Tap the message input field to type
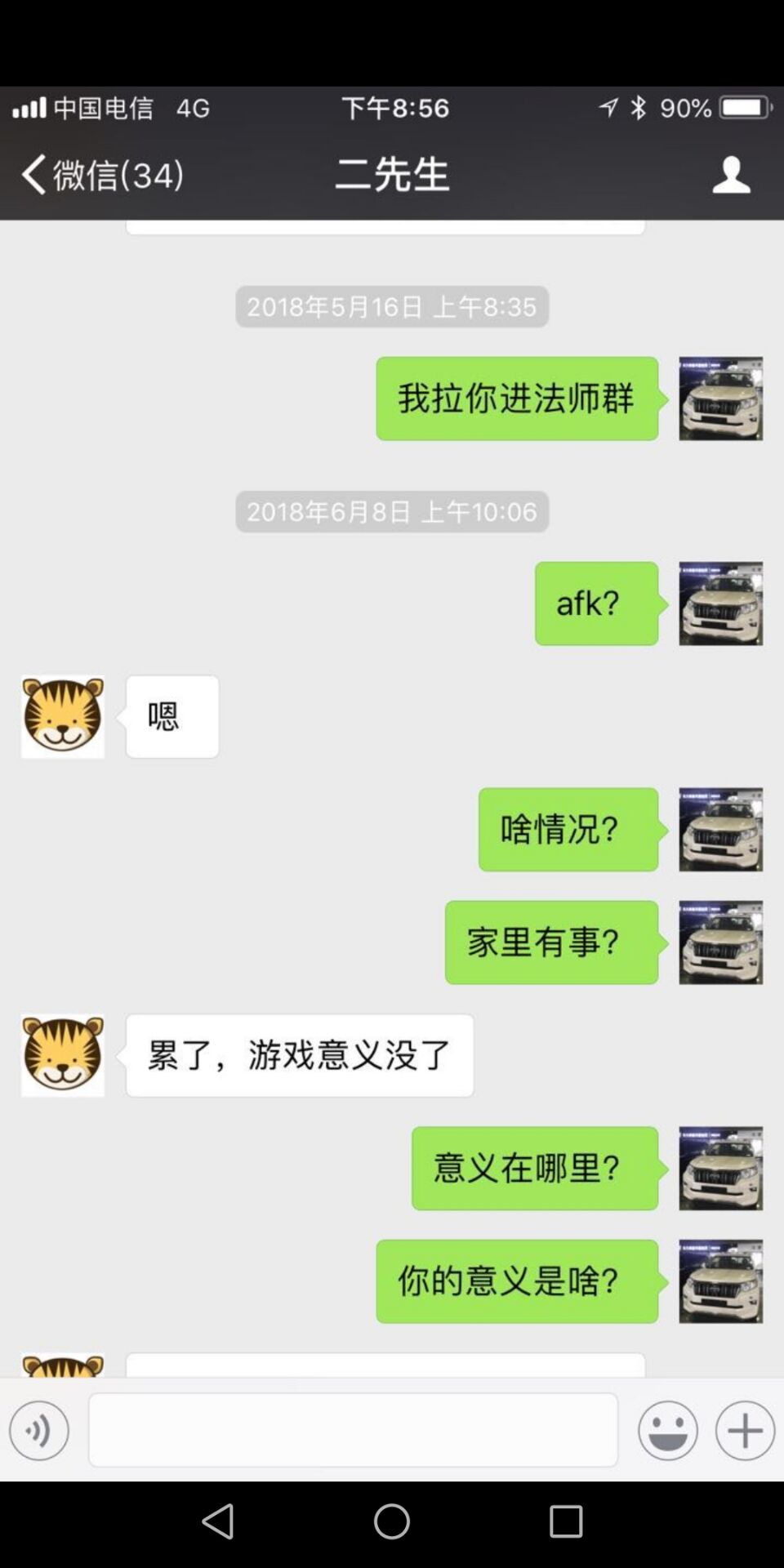 pyautogui.click(x=353, y=1430)
